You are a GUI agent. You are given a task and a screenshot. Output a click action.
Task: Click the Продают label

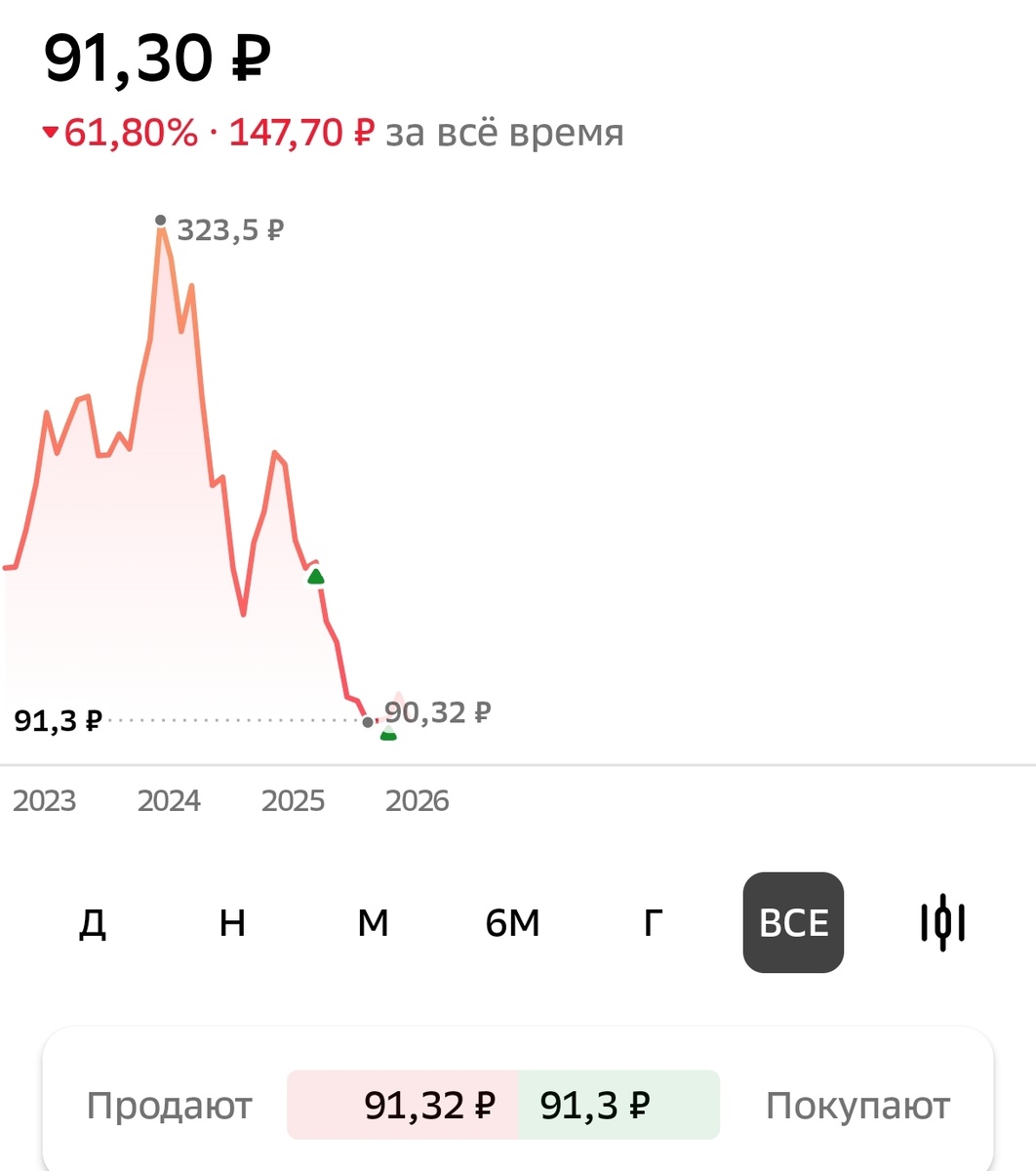171,1104
